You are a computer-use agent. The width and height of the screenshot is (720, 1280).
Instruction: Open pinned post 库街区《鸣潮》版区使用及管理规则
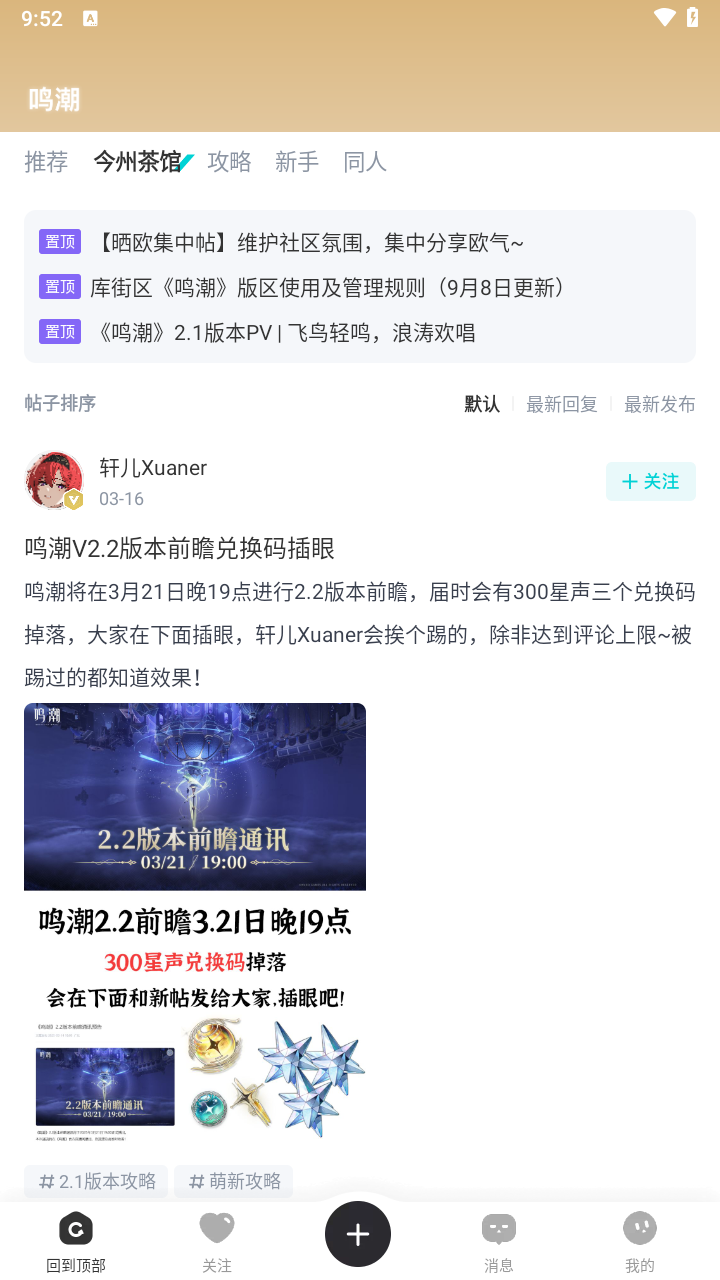point(330,288)
